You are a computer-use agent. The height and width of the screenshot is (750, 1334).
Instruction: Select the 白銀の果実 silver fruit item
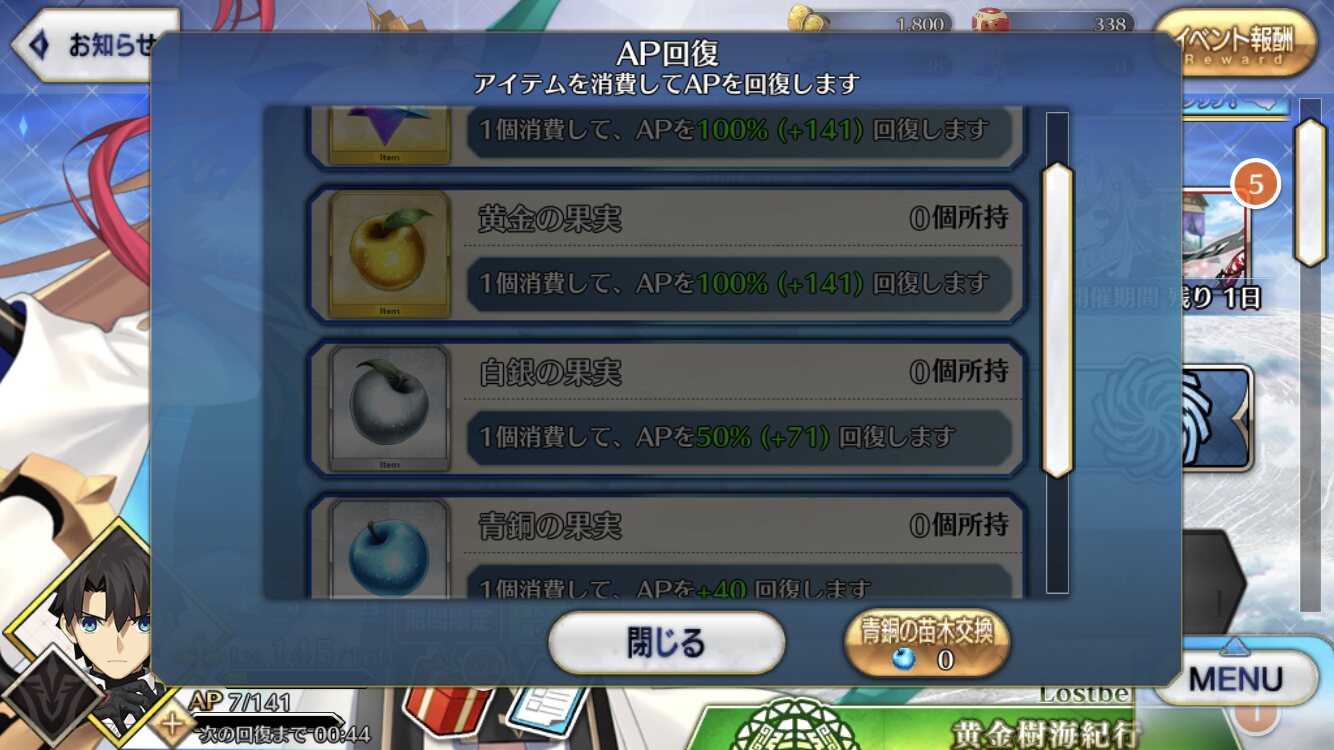(666, 408)
